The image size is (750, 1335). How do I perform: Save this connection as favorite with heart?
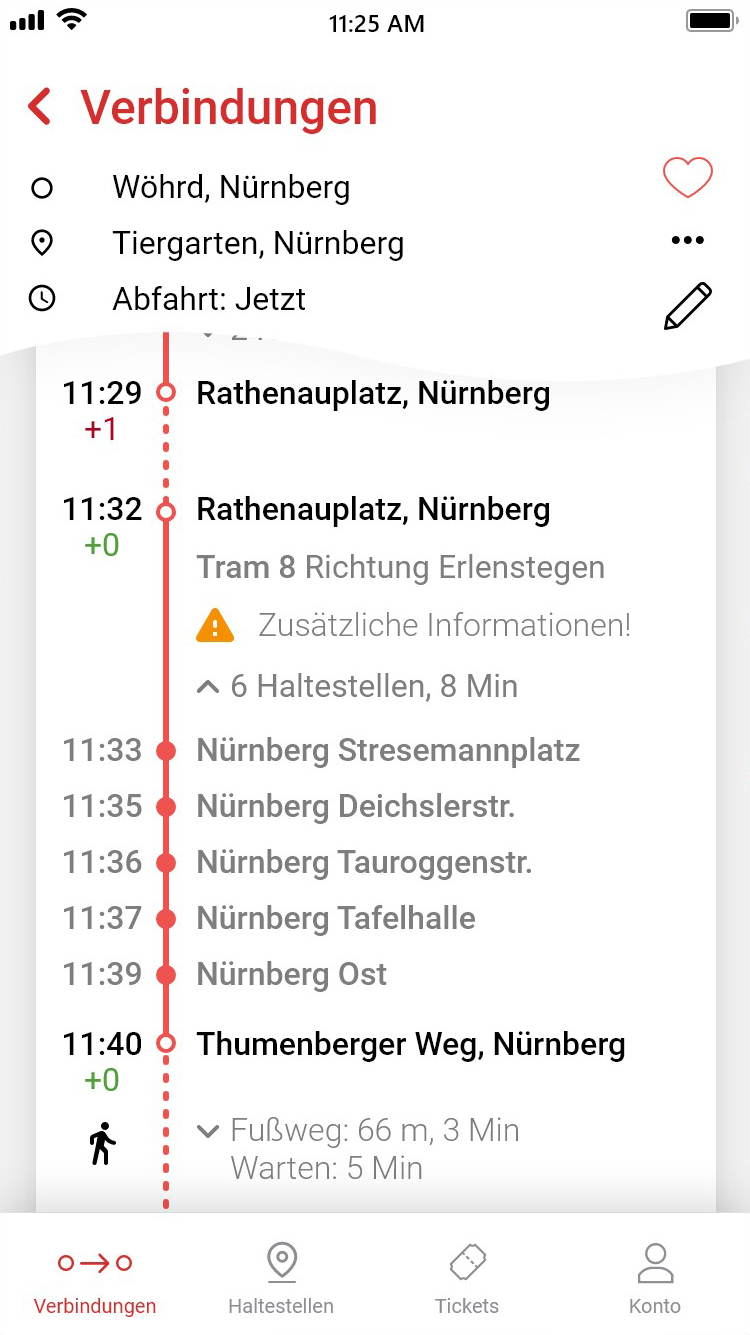tap(687, 178)
